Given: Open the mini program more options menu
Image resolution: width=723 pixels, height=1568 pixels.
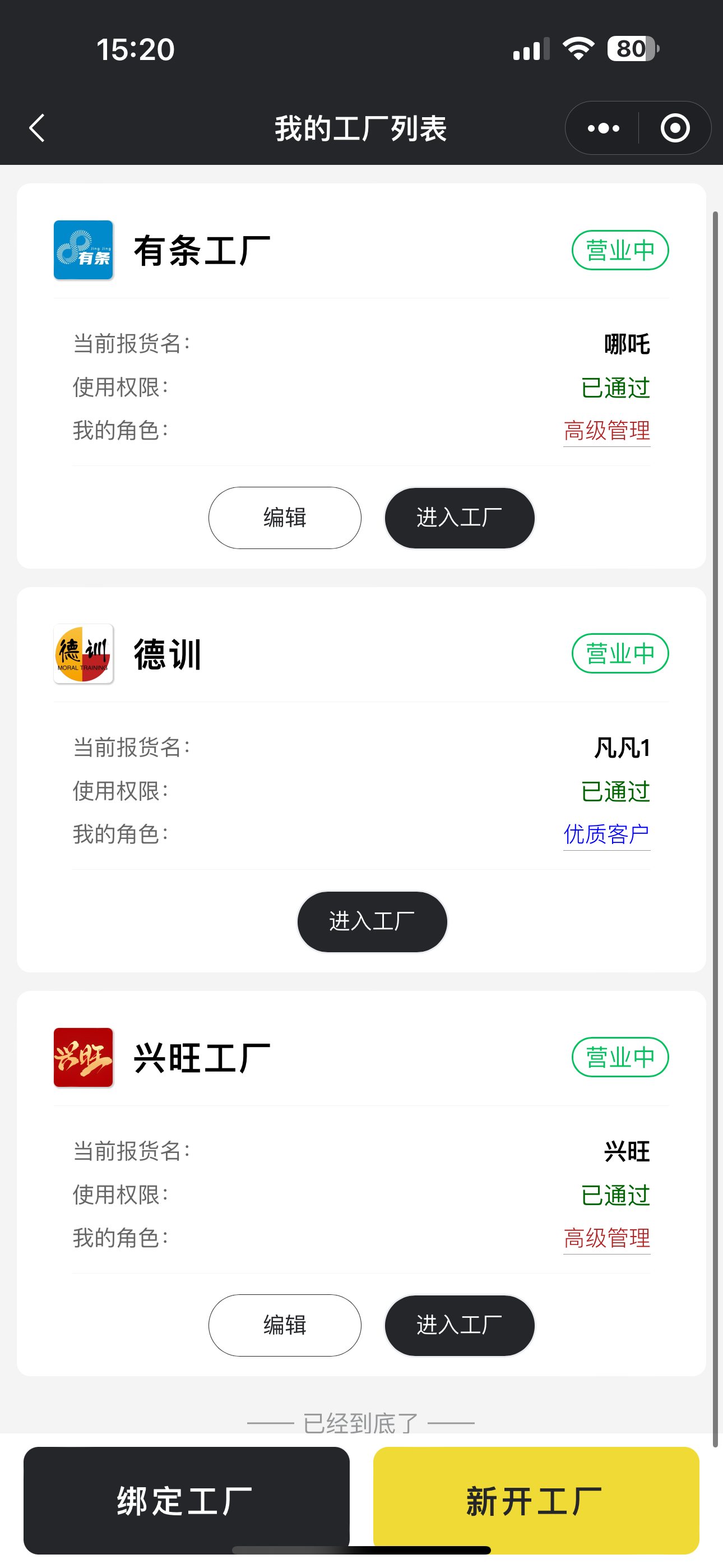Looking at the screenshot, I should (x=603, y=128).
